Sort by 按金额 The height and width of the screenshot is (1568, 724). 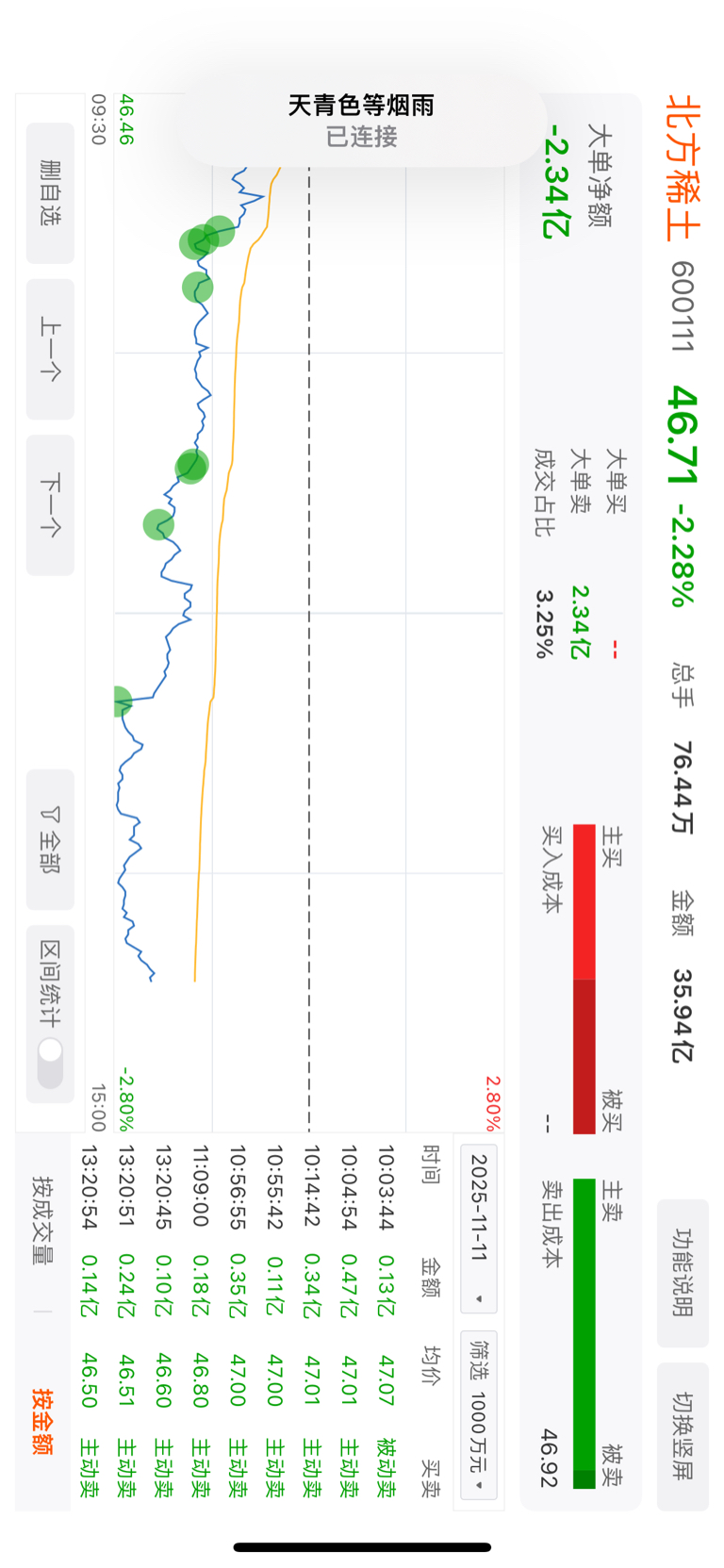(x=42, y=1421)
